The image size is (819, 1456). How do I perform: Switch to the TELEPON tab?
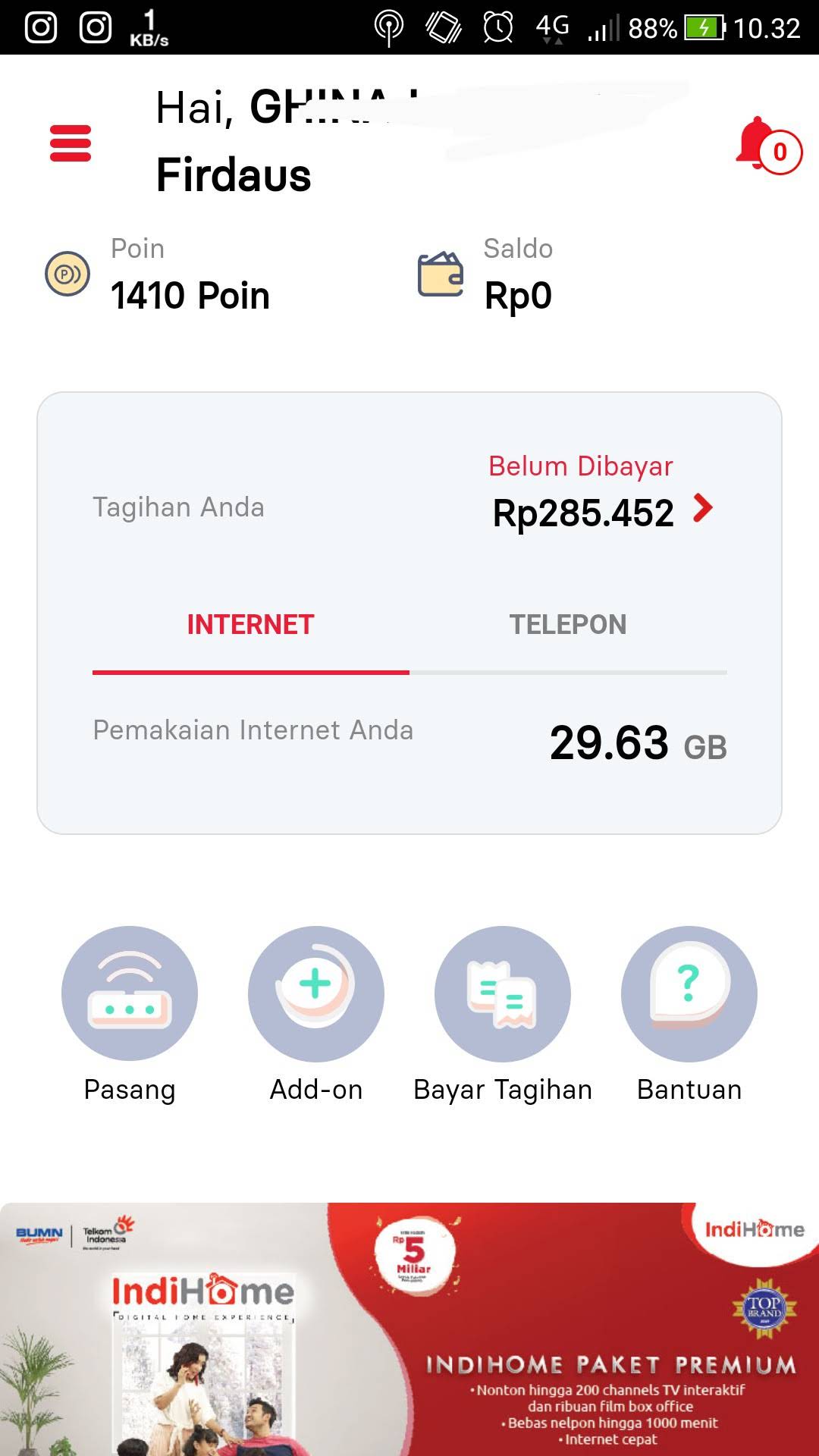click(x=568, y=625)
